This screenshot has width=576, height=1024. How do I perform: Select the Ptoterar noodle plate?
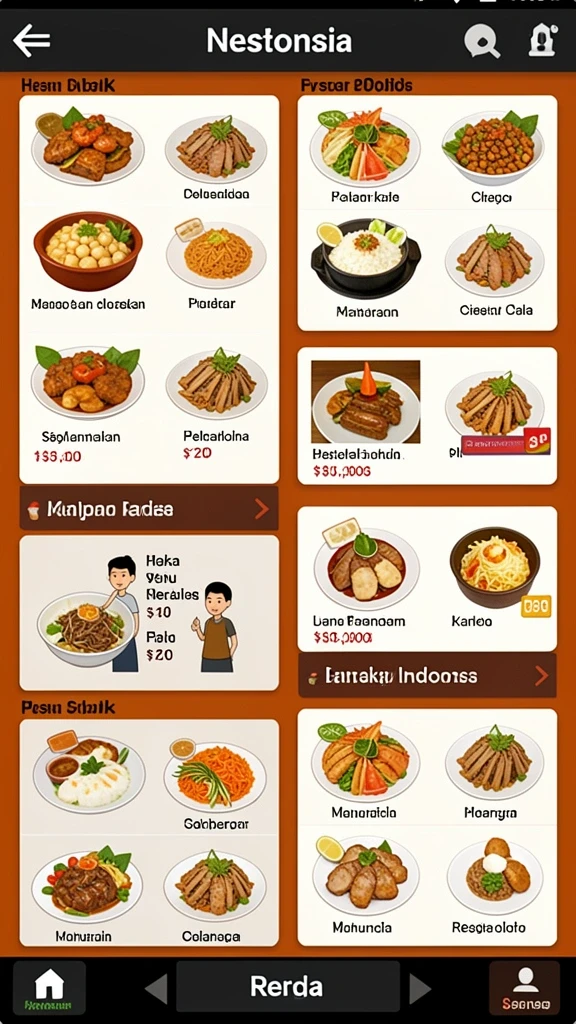[216, 263]
